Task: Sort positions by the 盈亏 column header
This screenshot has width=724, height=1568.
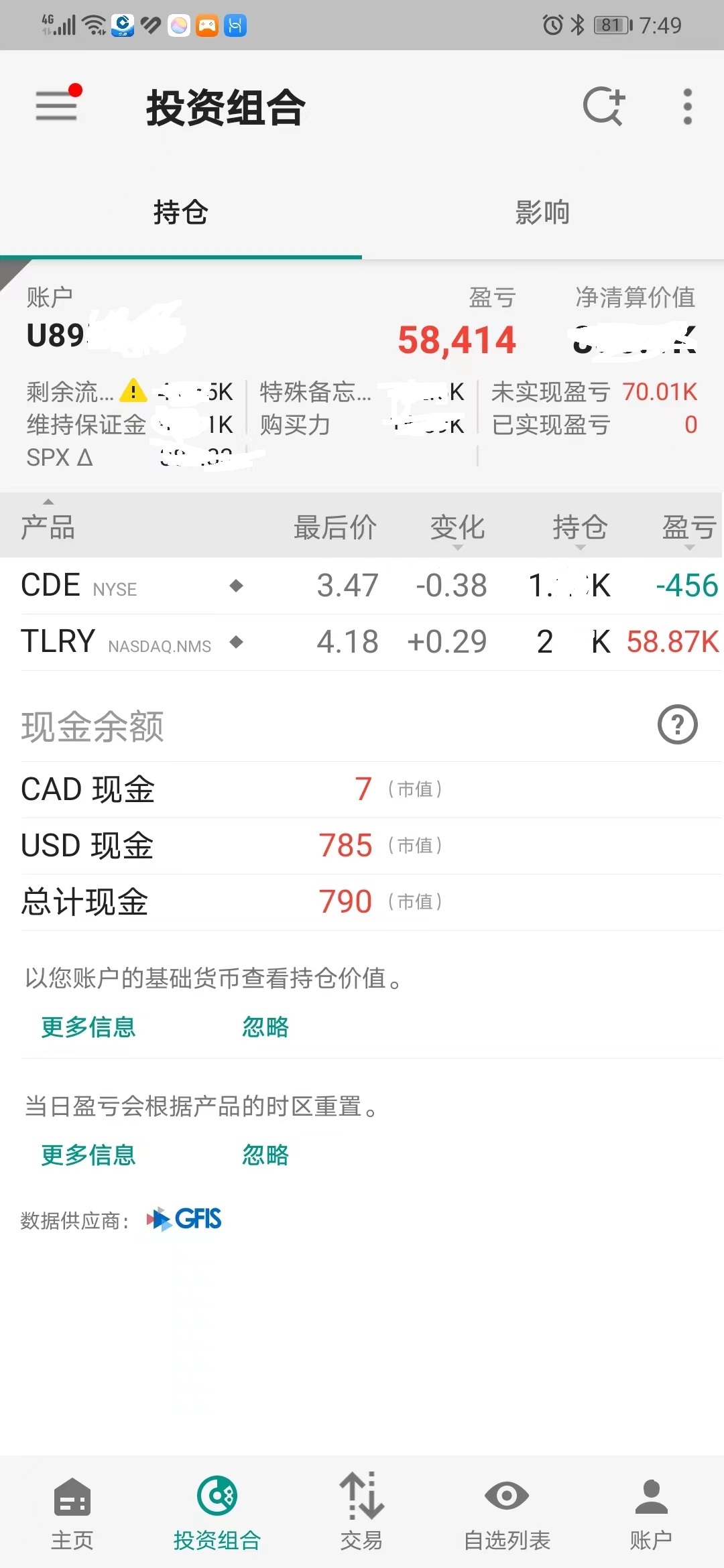Action: (689, 528)
